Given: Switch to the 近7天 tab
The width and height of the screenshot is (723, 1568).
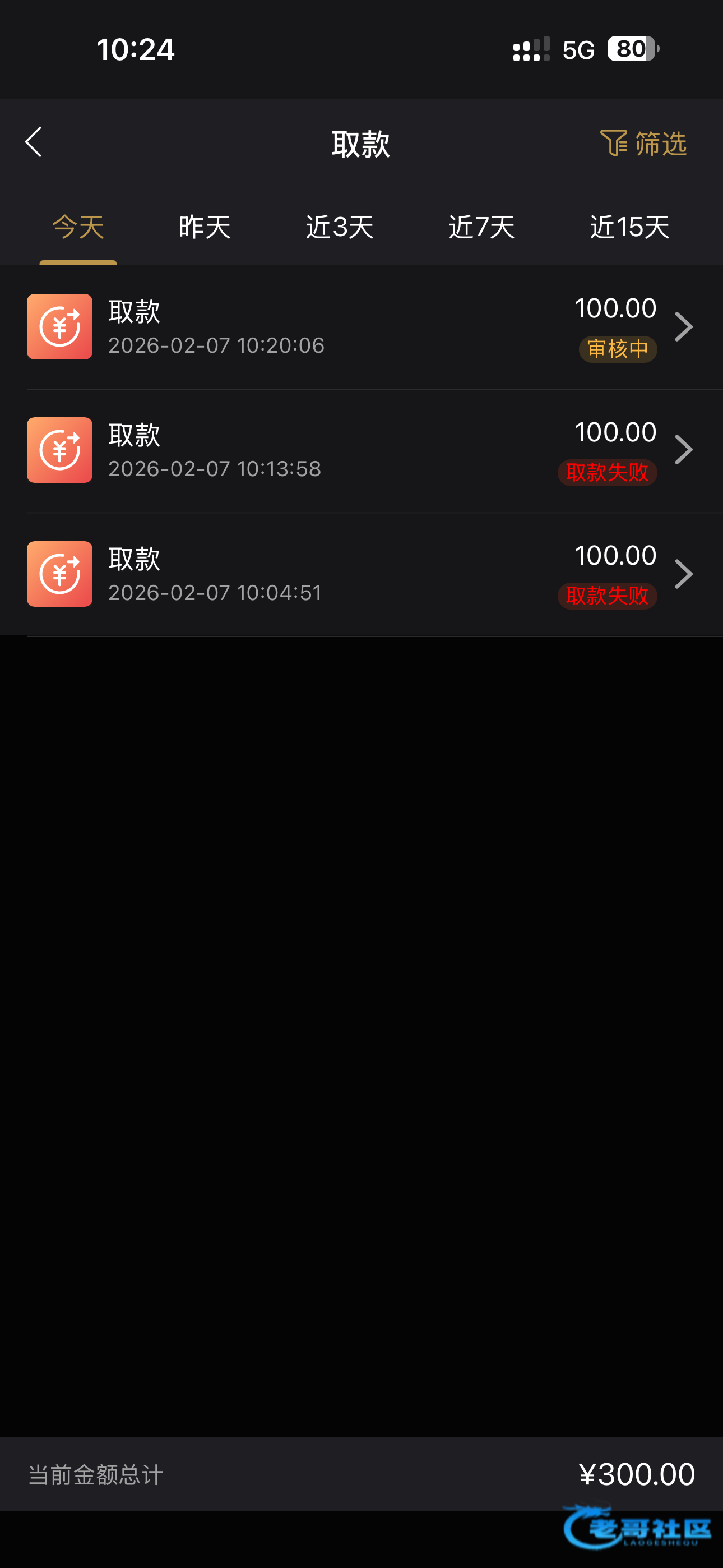Looking at the screenshot, I should point(481,228).
